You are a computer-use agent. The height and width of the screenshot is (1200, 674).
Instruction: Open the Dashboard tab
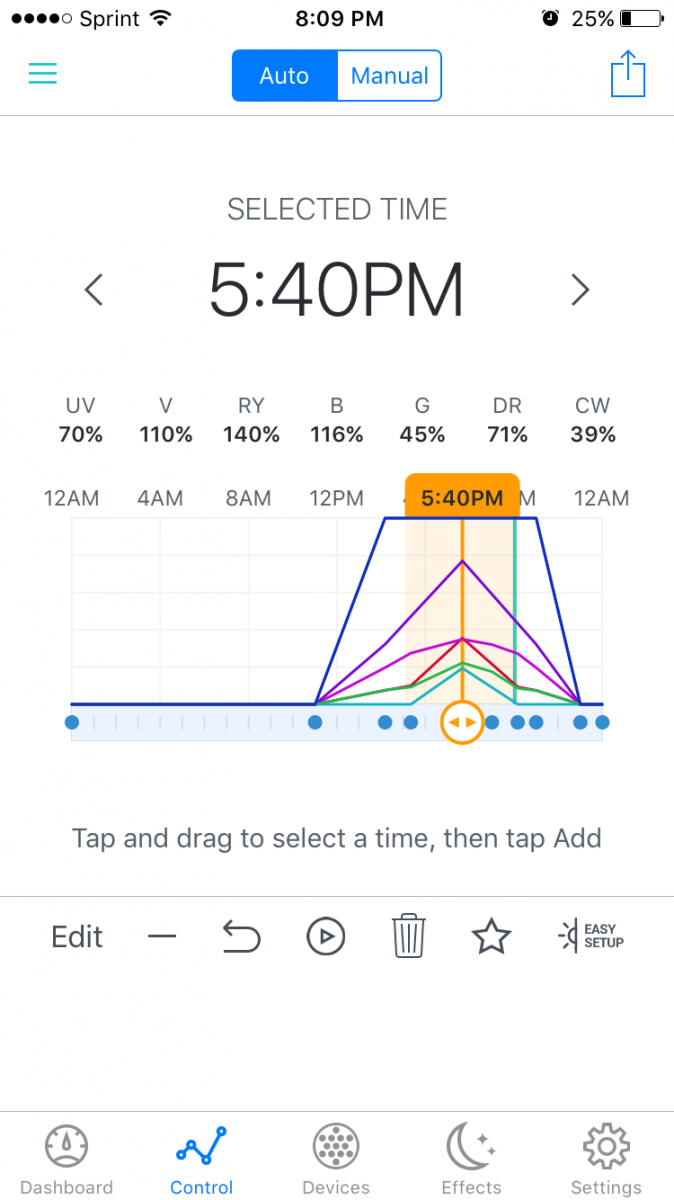point(67,1160)
